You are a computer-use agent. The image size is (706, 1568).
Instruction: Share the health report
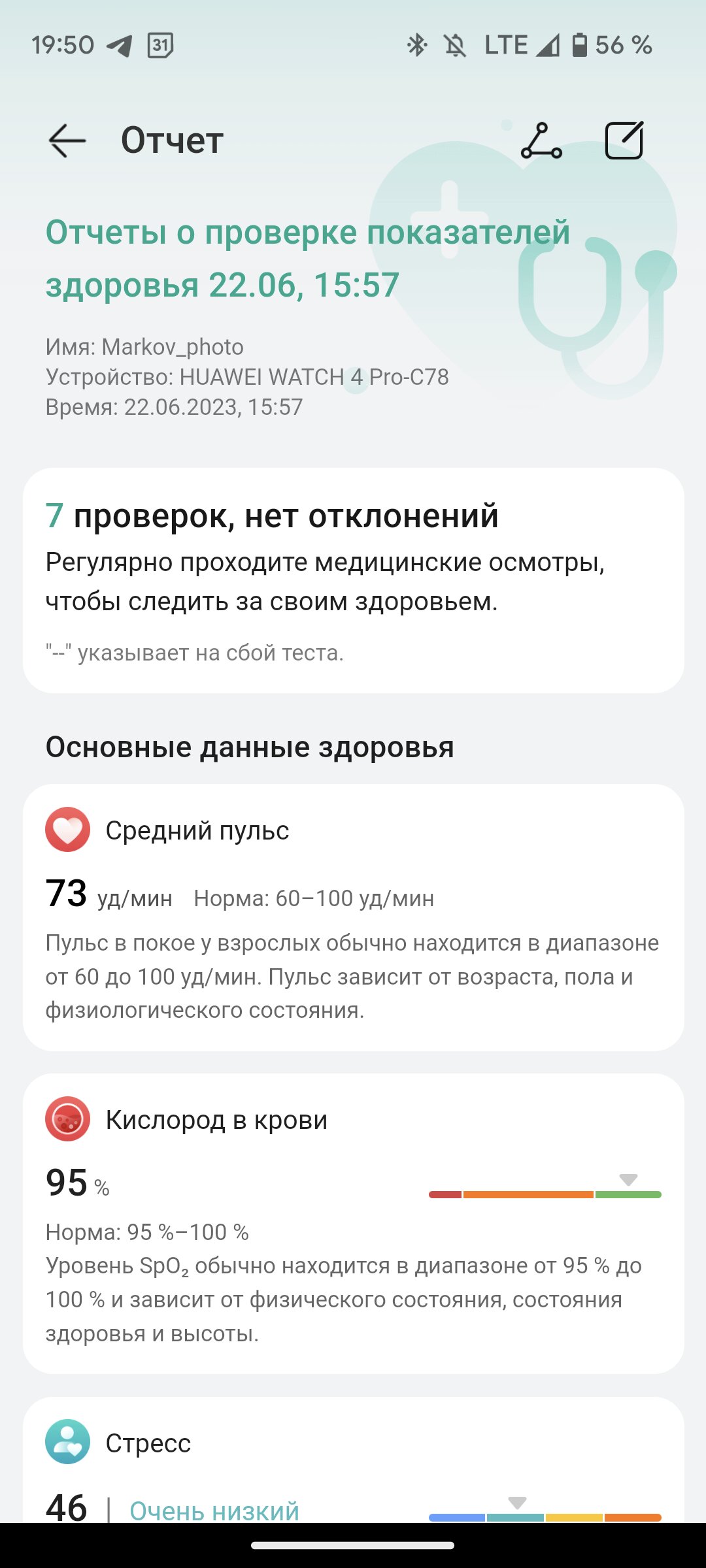pos(541,140)
